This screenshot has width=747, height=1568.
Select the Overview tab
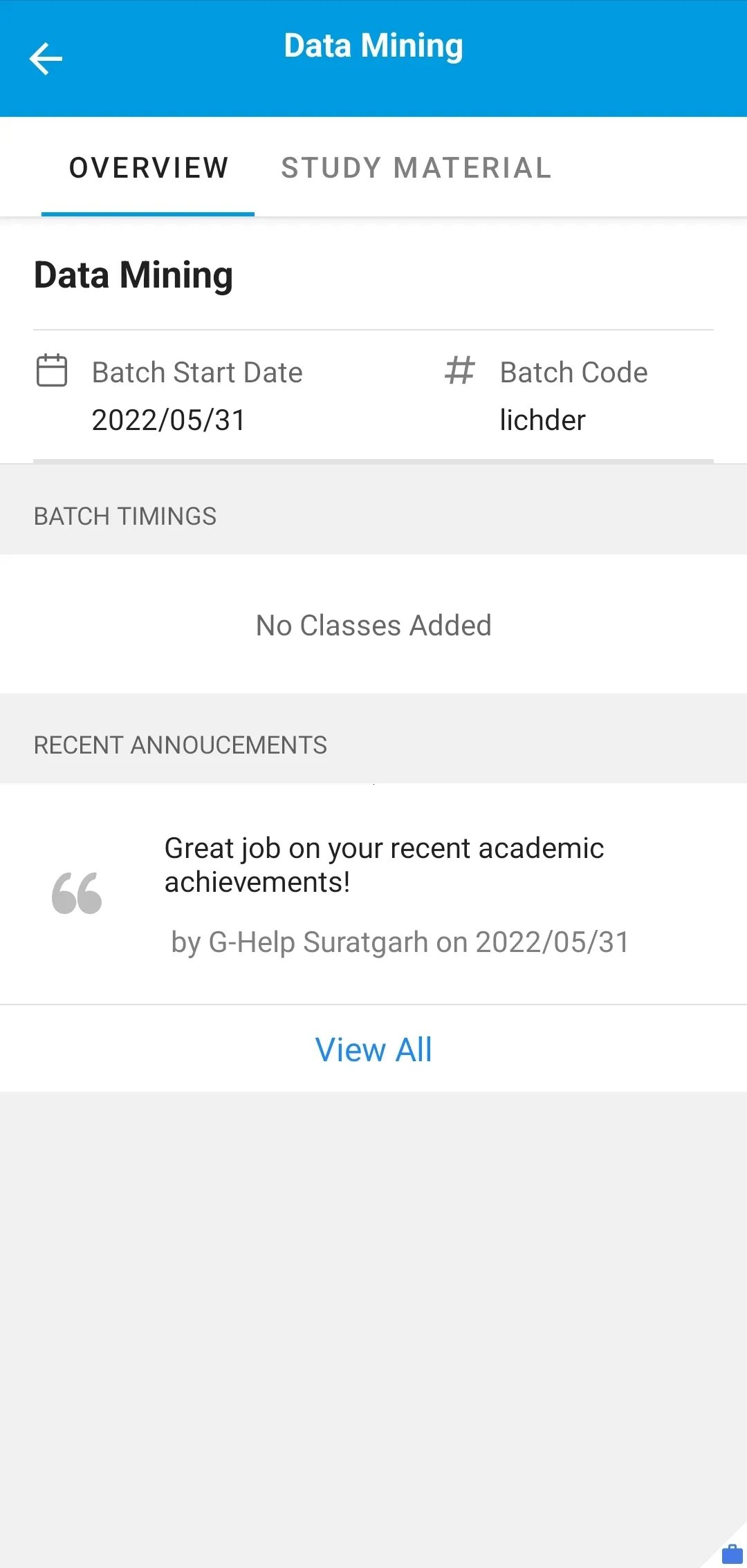pos(148,167)
